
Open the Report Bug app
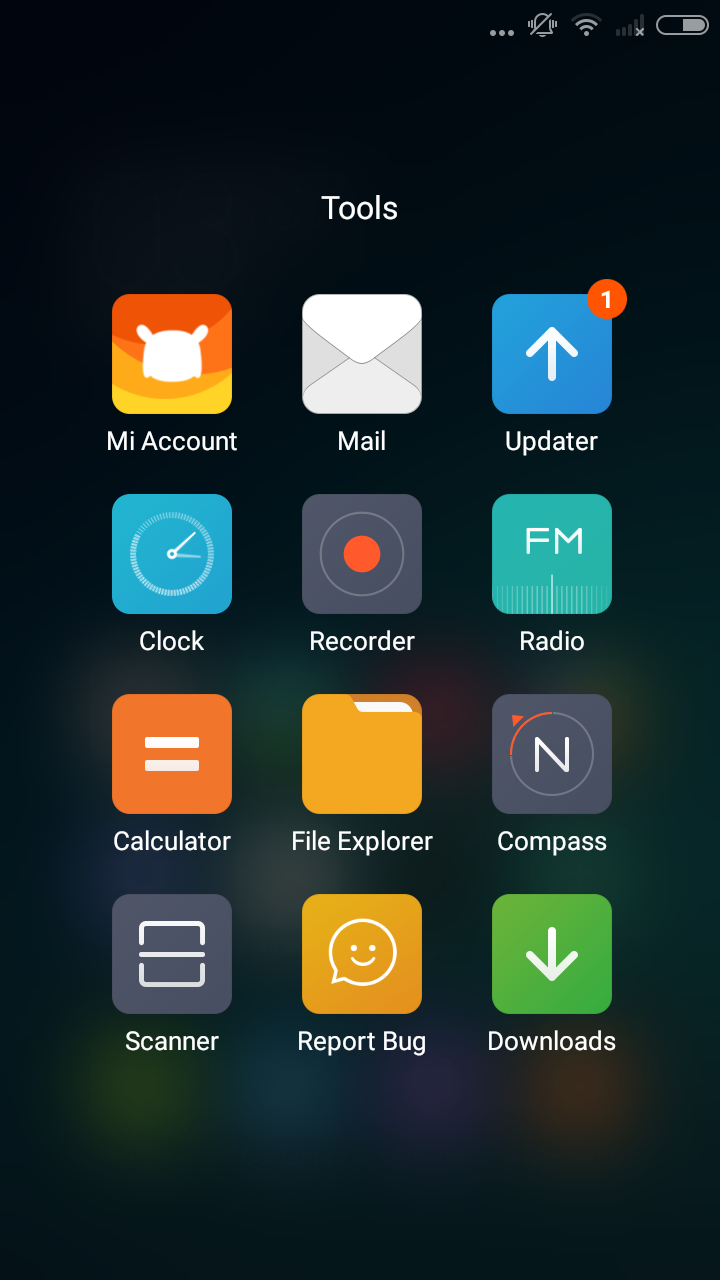pos(362,954)
